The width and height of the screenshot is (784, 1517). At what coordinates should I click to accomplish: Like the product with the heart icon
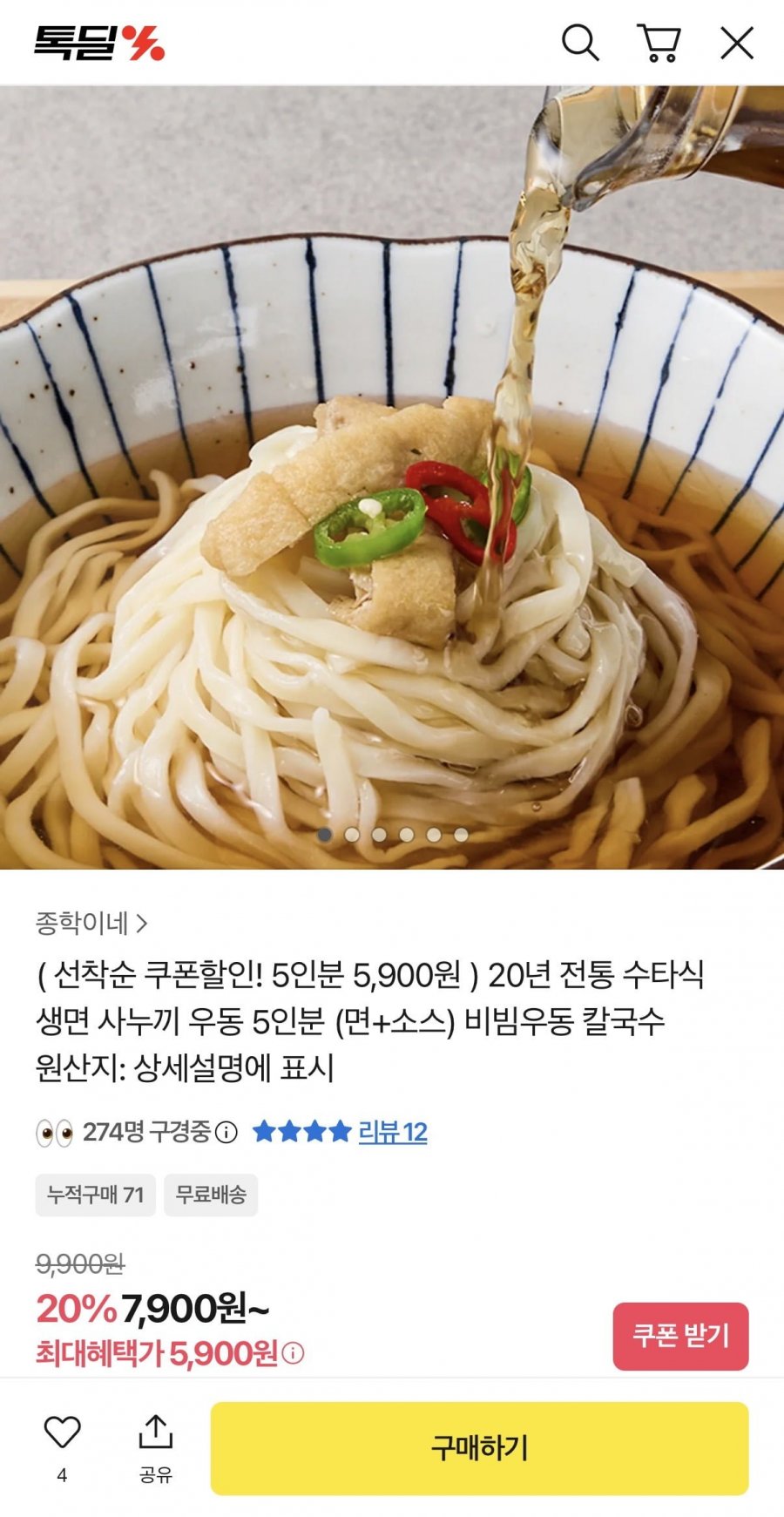point(62,1432)
